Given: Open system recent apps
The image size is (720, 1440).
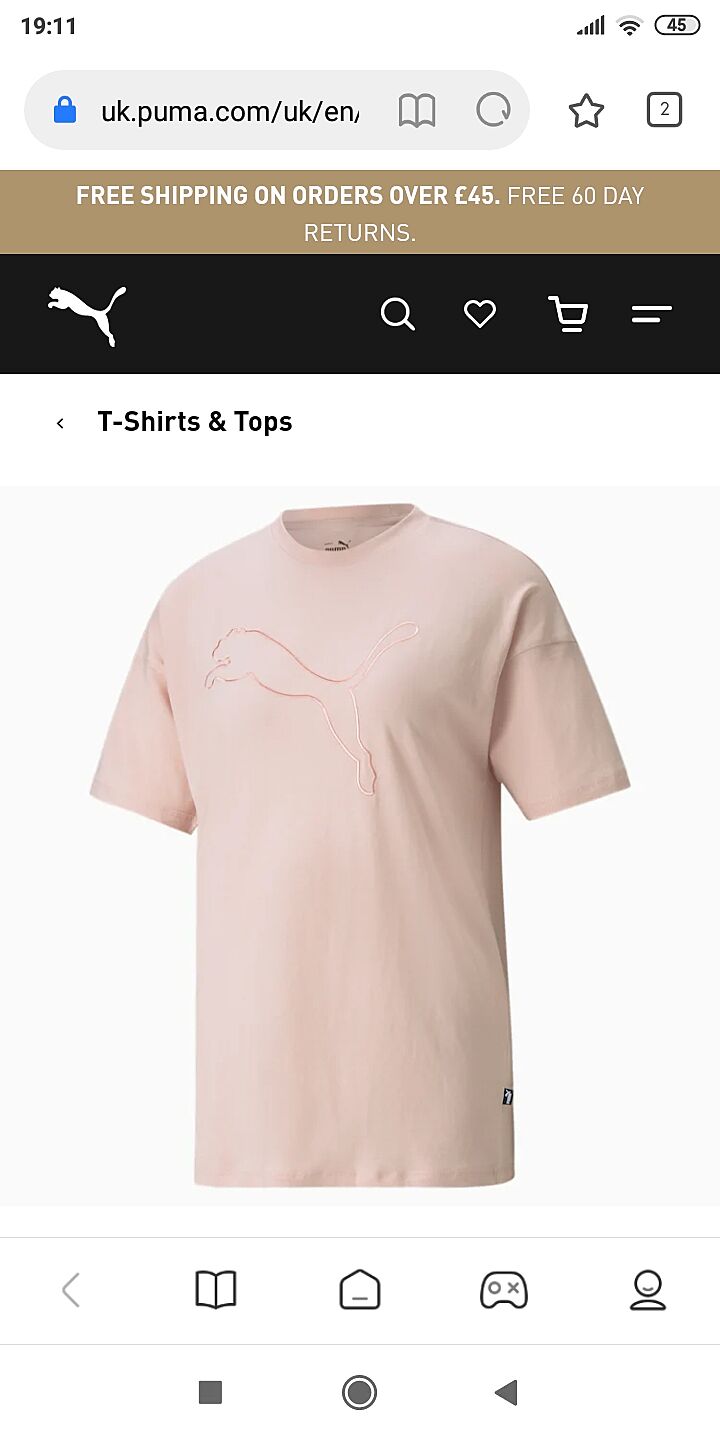Looking at the screenshot, I should tap(210, 1392).
